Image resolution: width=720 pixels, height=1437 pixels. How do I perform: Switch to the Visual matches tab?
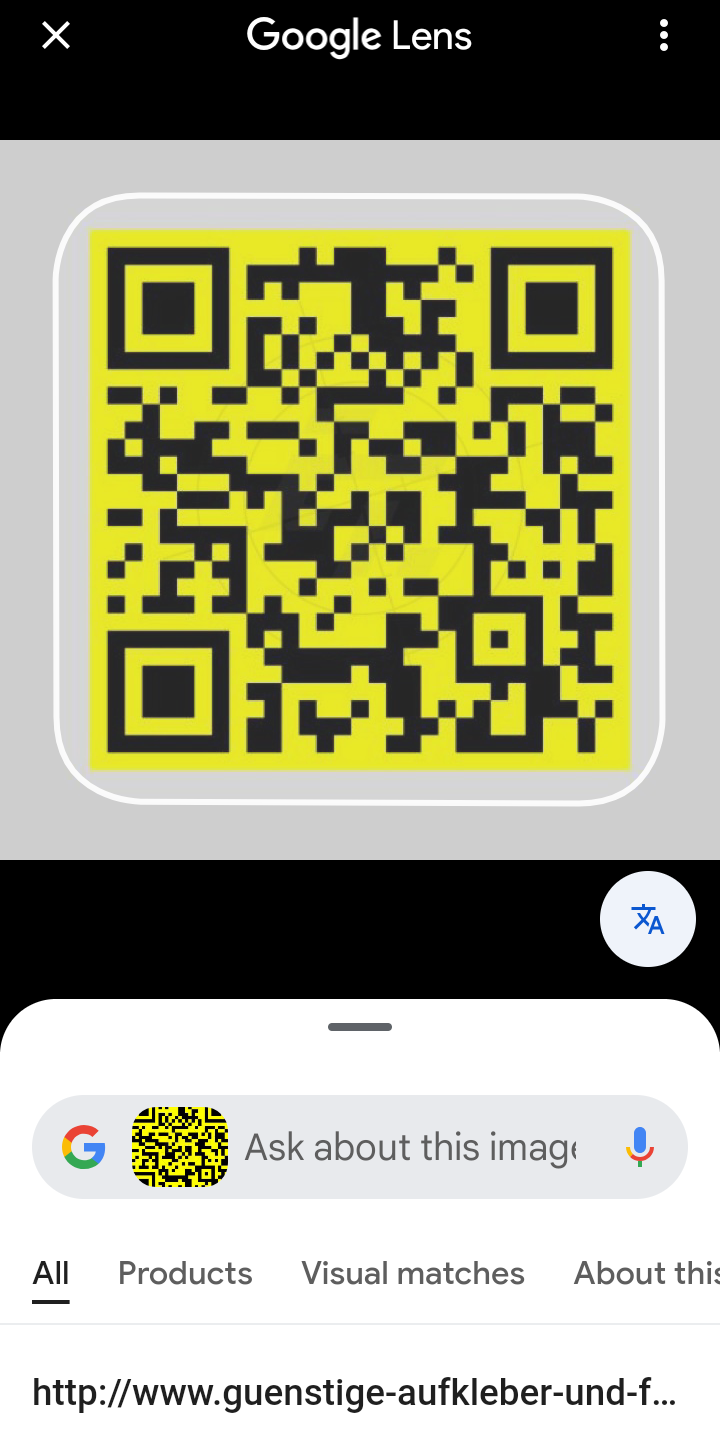click(413, 1273)
